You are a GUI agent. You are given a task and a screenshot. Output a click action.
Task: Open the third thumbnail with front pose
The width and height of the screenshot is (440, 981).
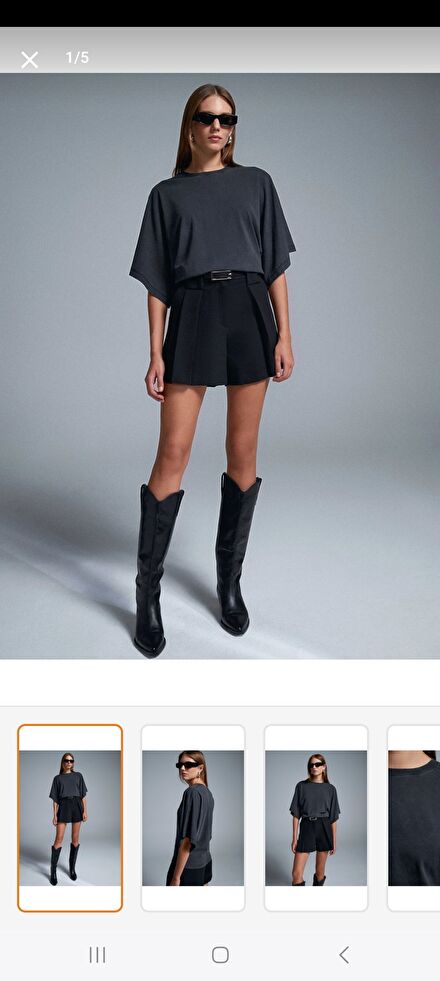click(316, 818)
